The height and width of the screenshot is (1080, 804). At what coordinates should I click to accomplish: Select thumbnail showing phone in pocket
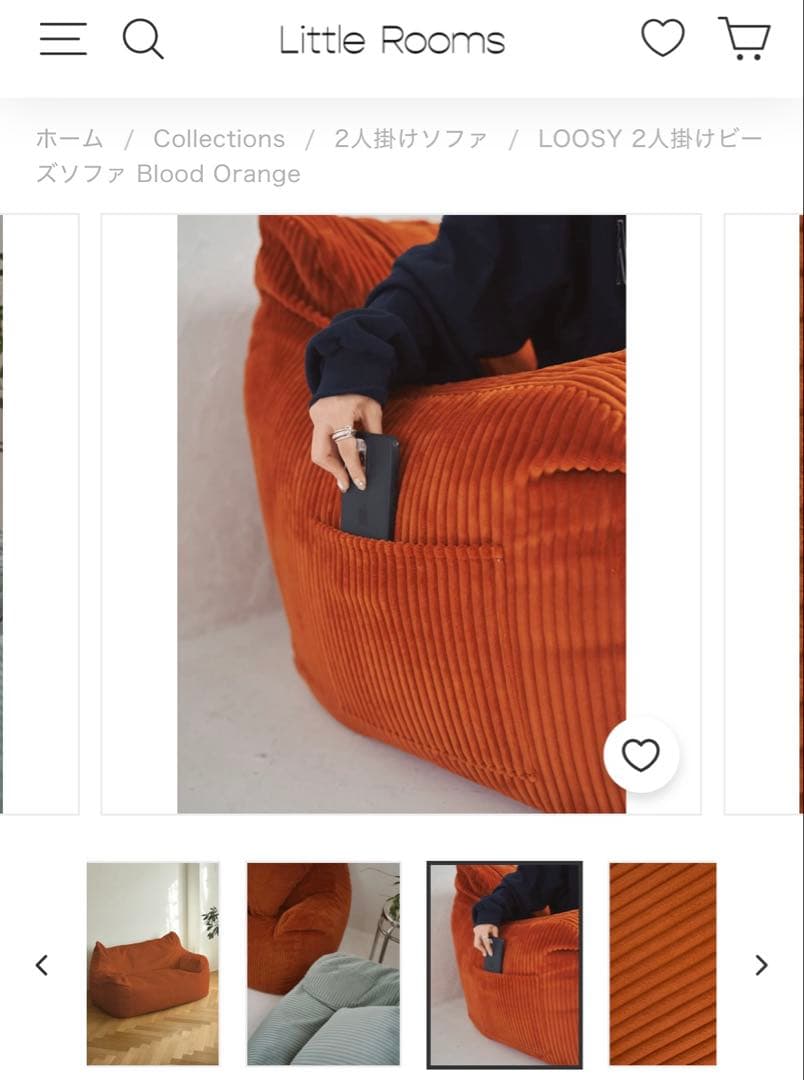(504, 964)
